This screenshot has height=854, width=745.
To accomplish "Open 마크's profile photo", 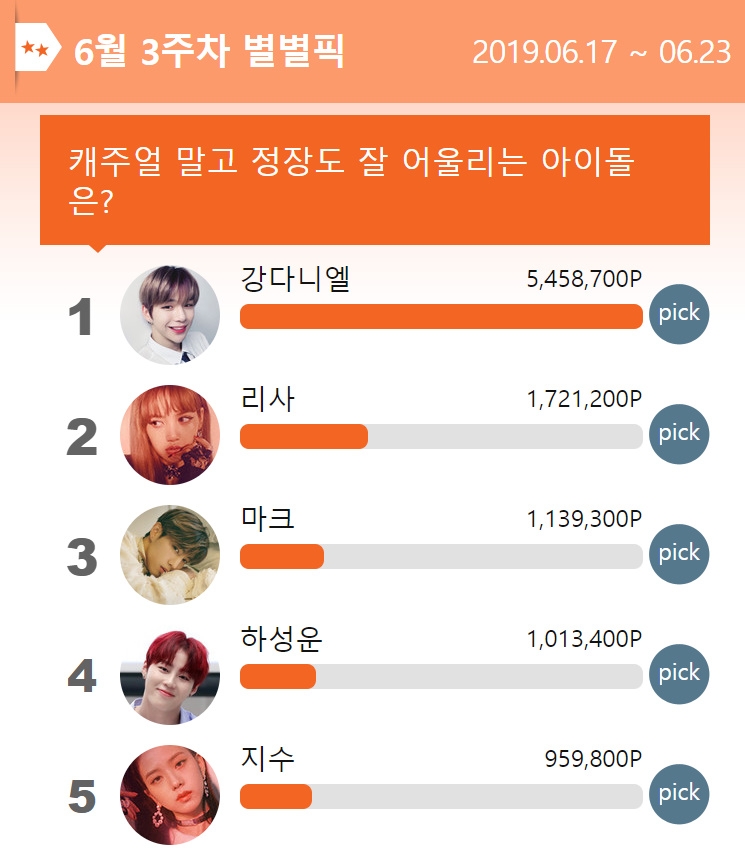I will pos(171,553).
